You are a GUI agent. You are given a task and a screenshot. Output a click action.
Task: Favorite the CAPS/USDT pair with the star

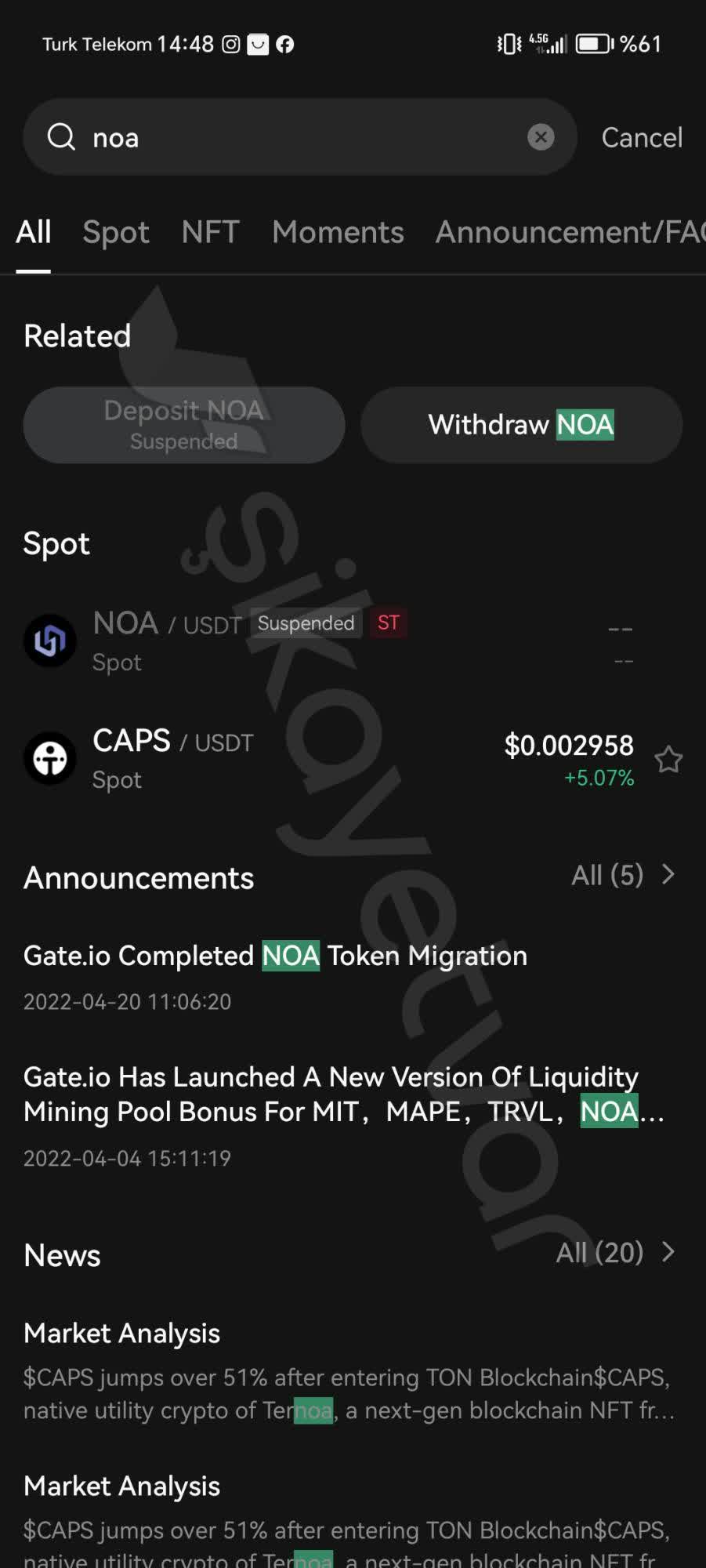(x=670, y=759)
